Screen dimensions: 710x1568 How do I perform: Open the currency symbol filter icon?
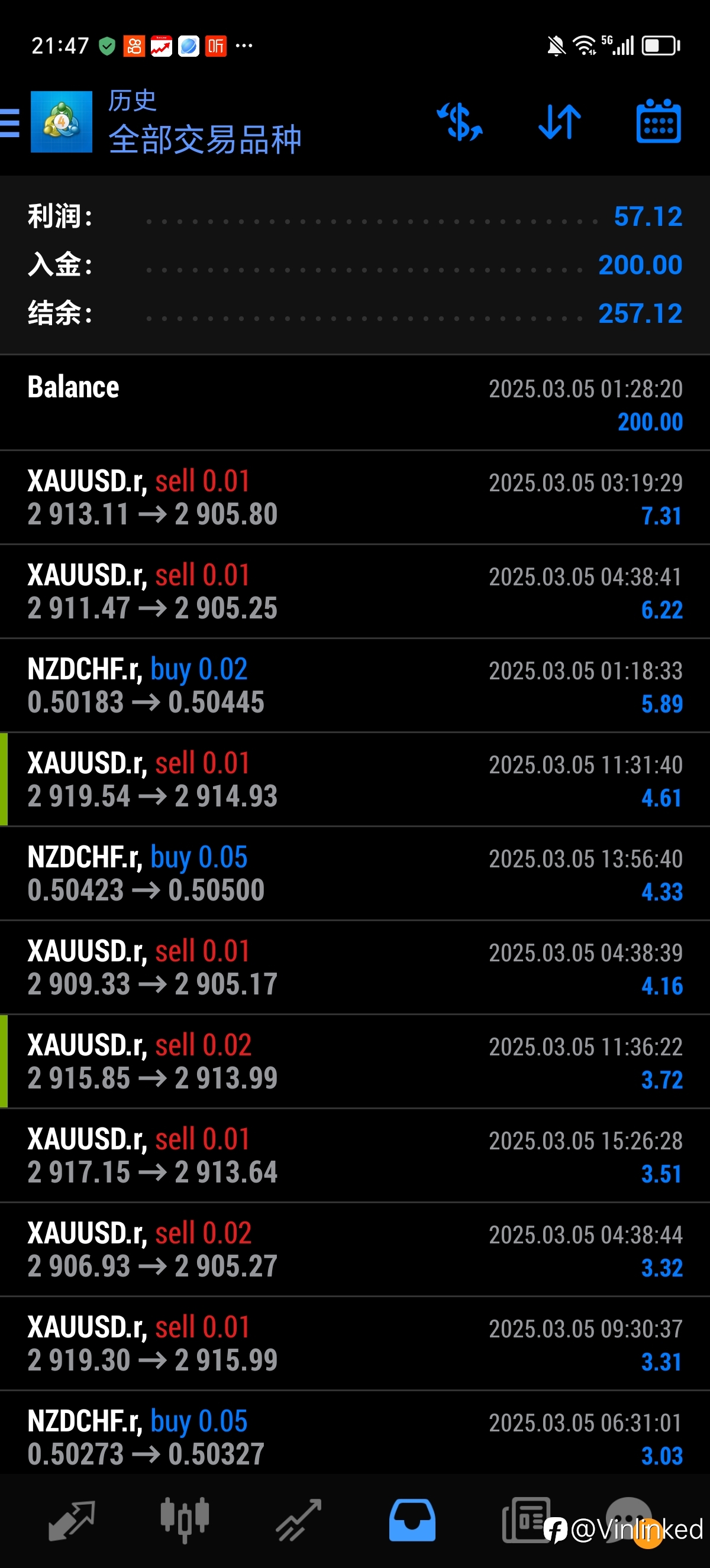pyautogui.click(x=460, y=122)
